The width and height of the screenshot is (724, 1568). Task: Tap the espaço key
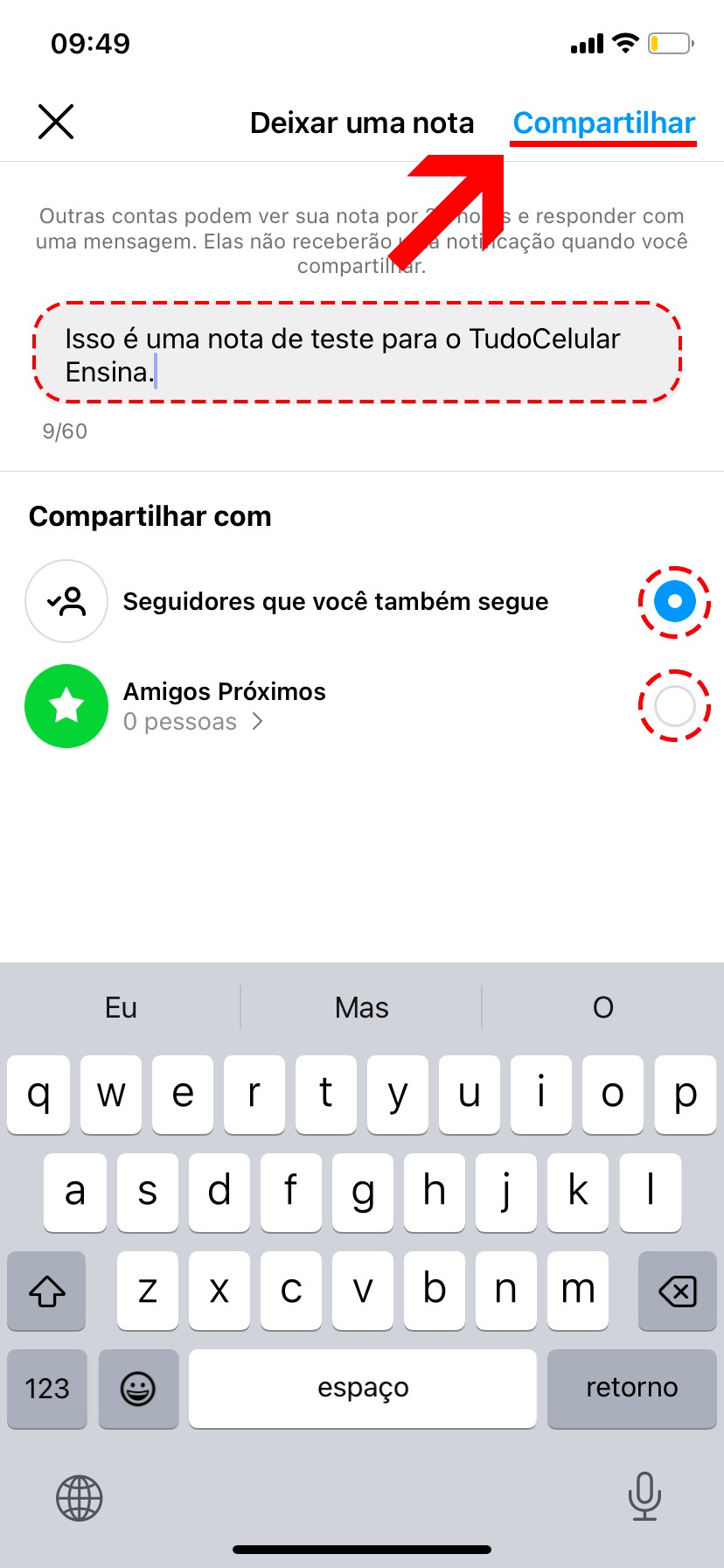(x=363, y=1389)
